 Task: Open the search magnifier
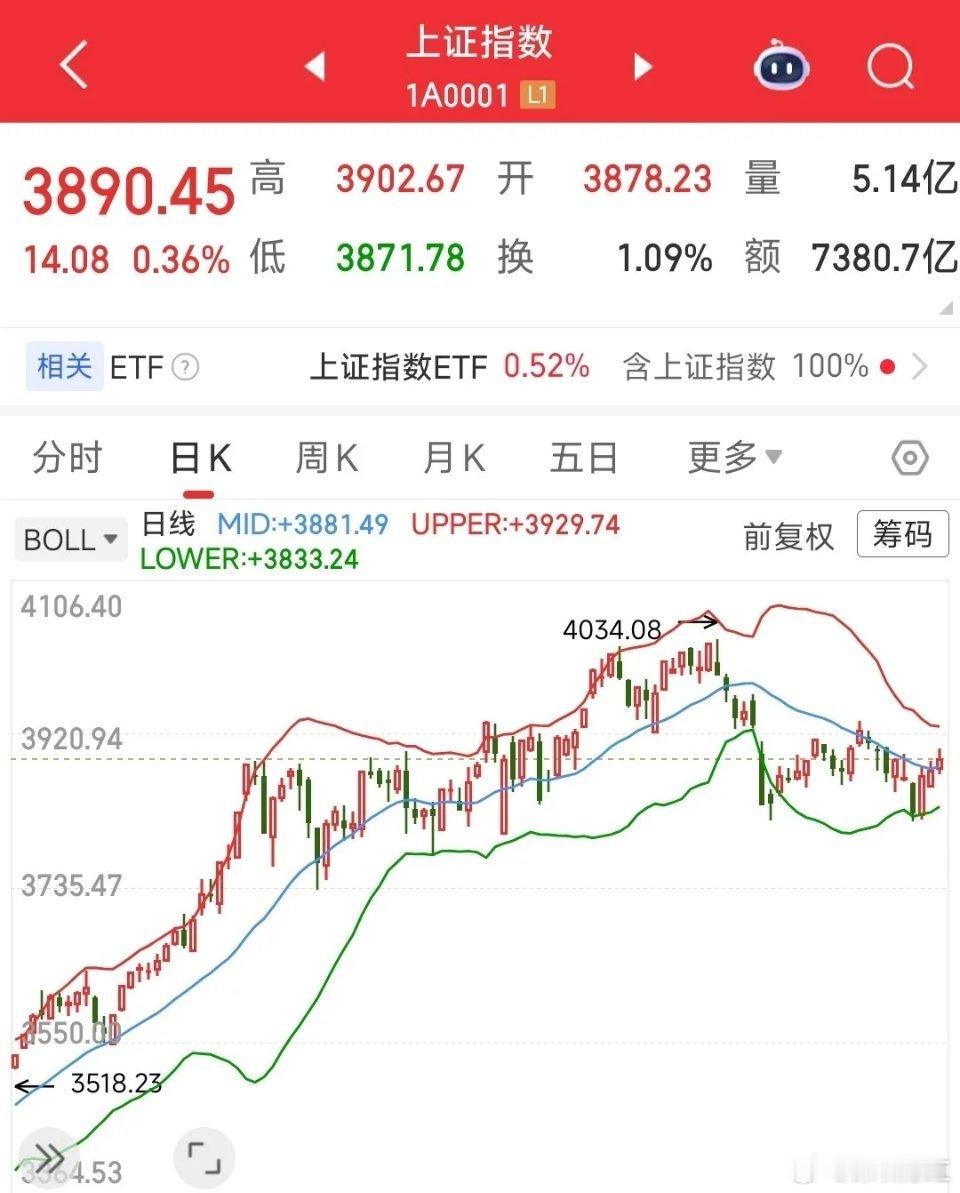888,66
